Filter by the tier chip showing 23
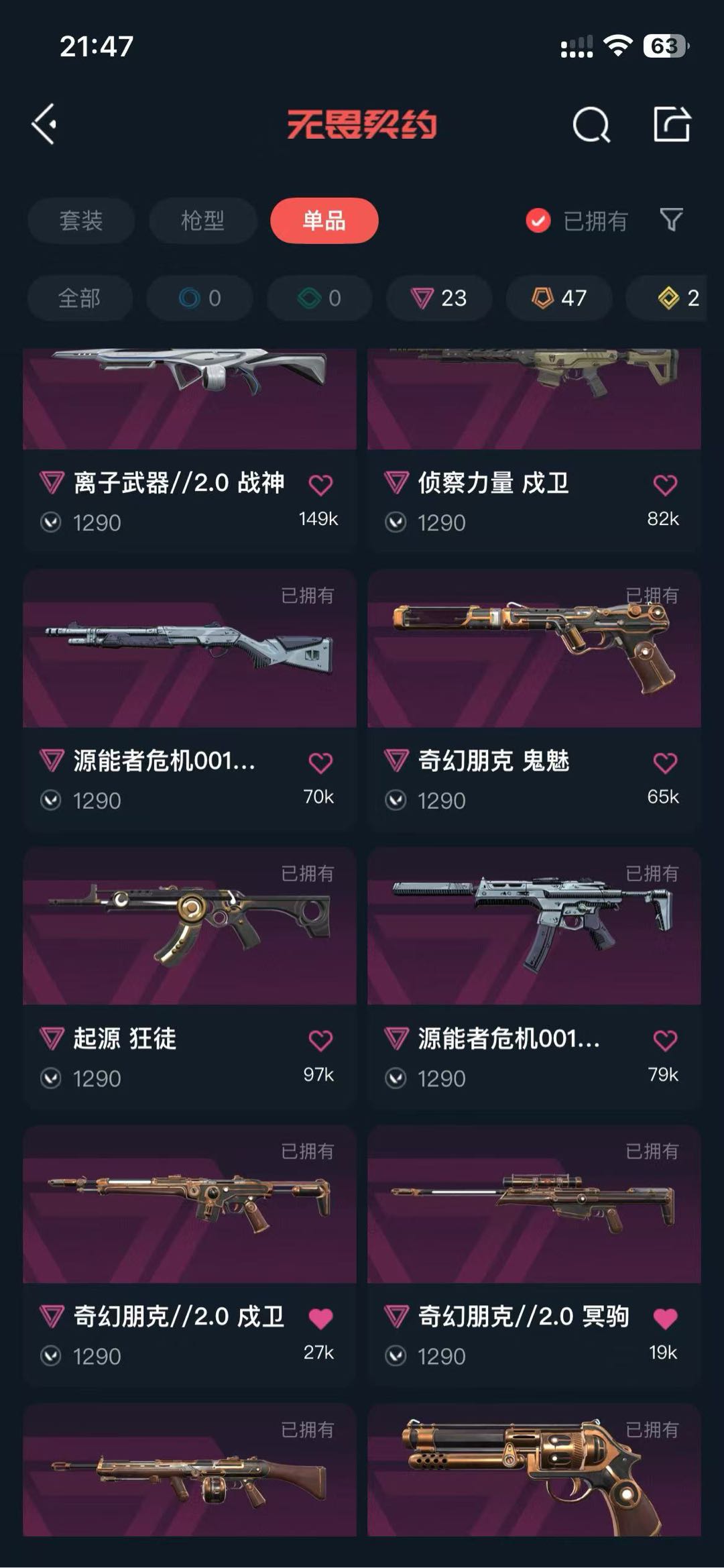Image resolution: width=724 pixels, height=1568 pixels. point(439,298)
